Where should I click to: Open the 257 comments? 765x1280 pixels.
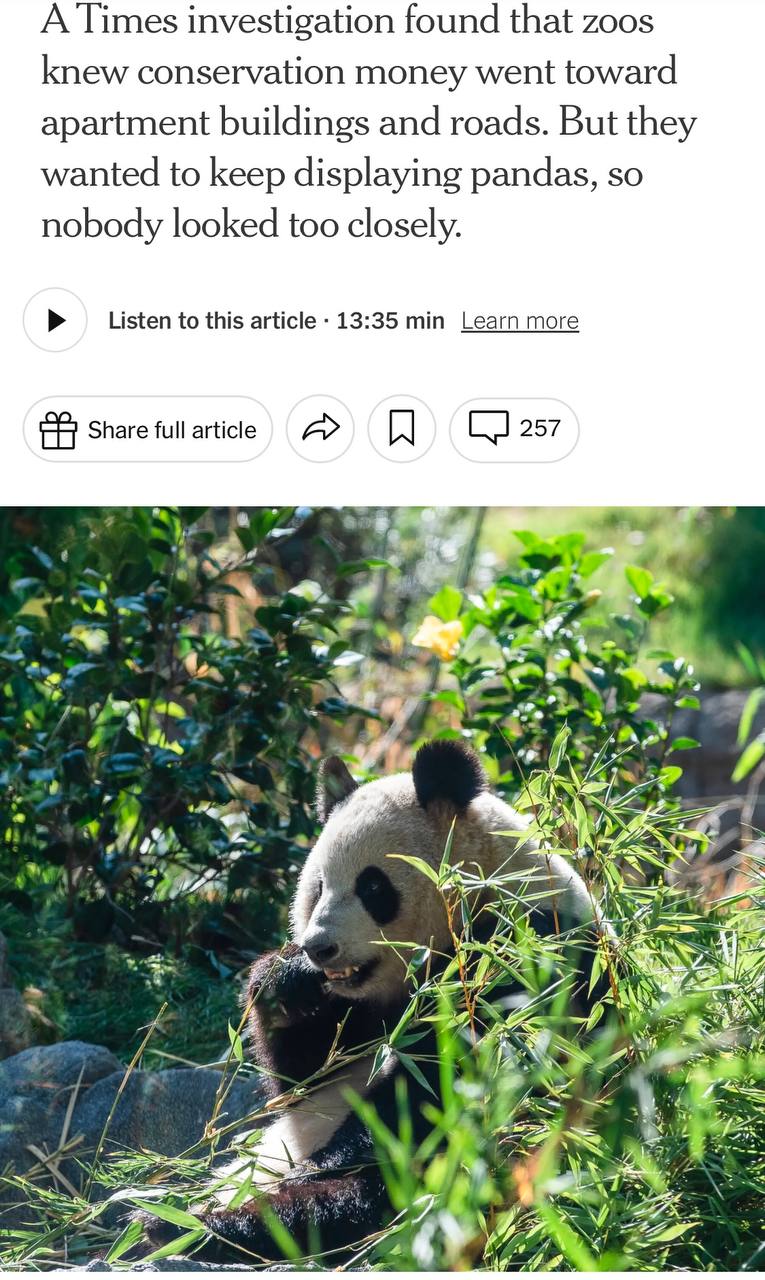click(x=514, y=429)
